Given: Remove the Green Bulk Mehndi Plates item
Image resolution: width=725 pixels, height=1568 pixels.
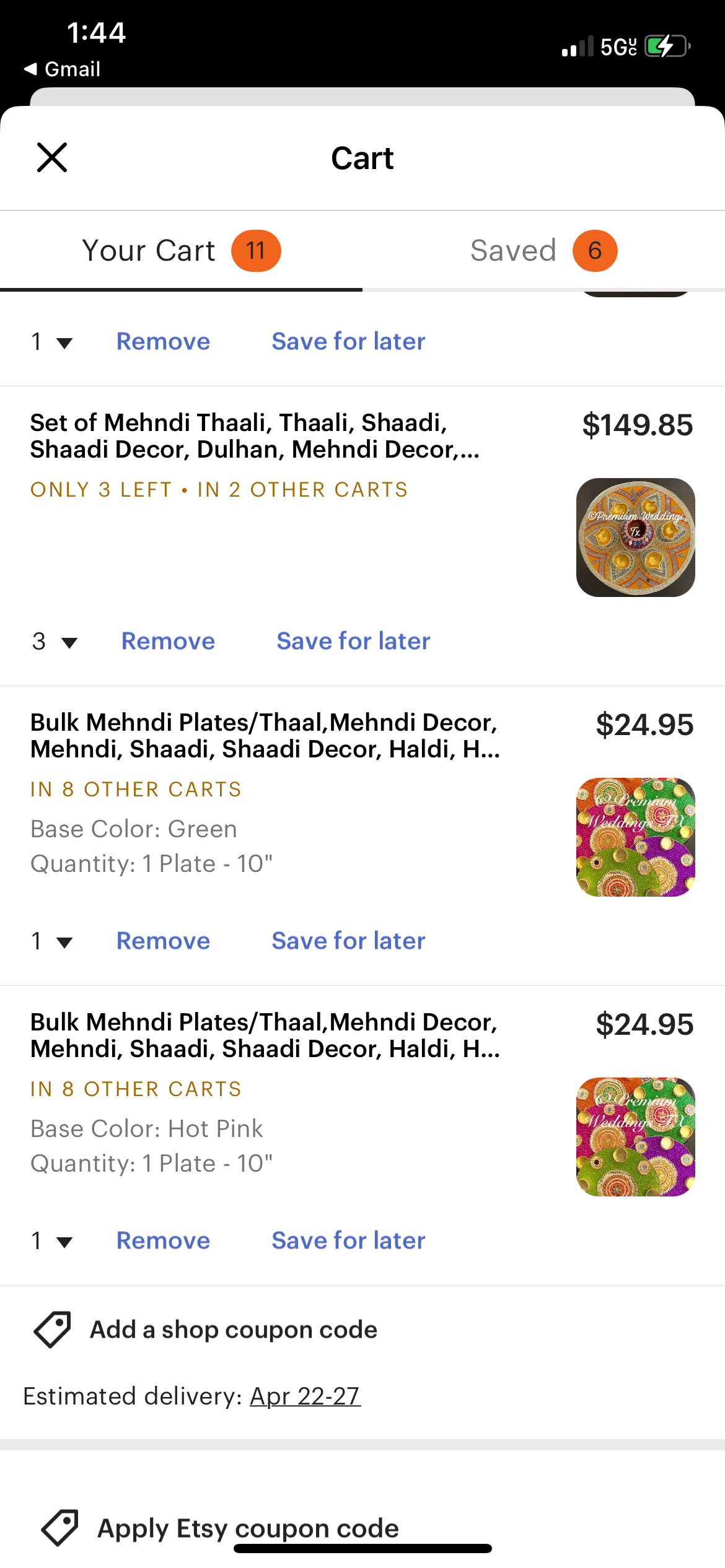Looking at the screenshot, I should (163, 941).
